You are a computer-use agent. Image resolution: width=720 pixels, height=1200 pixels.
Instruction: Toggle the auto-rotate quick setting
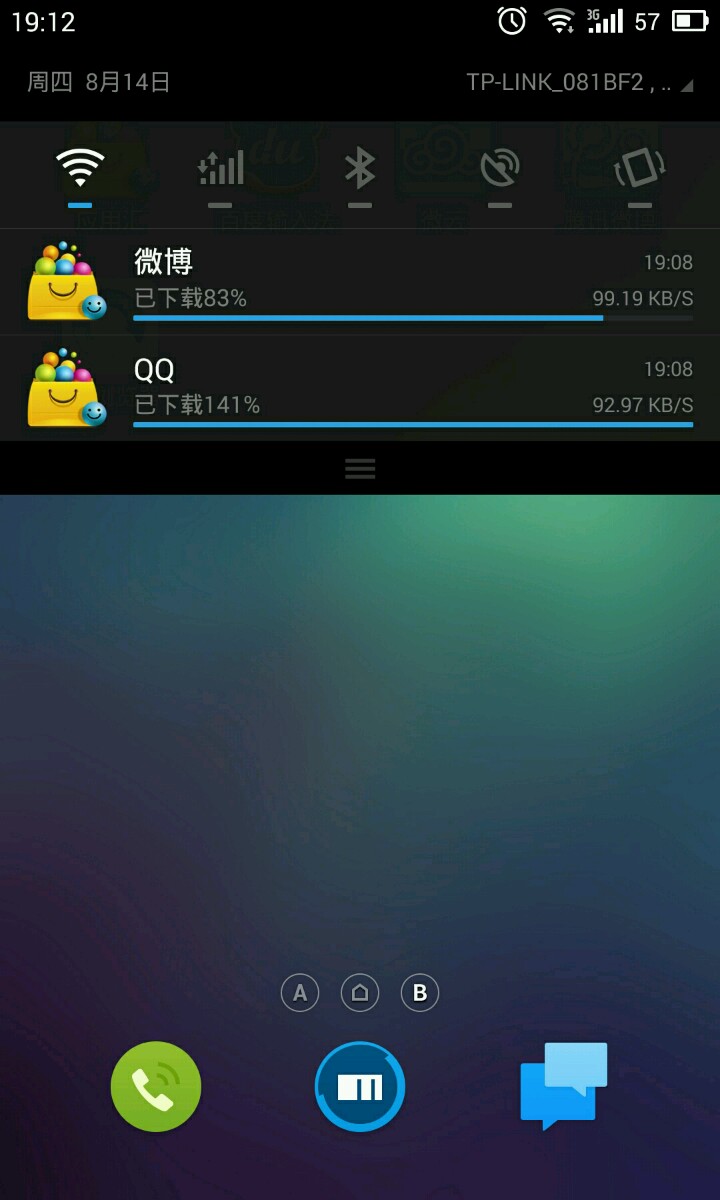[x=640, y=170]
